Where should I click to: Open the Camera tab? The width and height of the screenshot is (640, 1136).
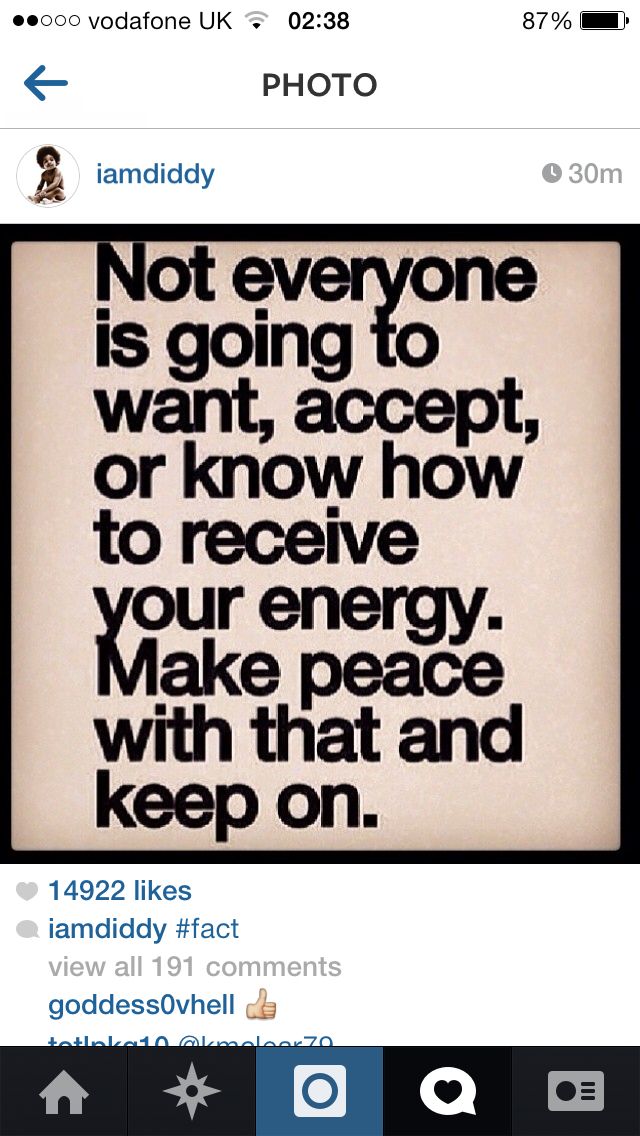[x=320, y=1091]
